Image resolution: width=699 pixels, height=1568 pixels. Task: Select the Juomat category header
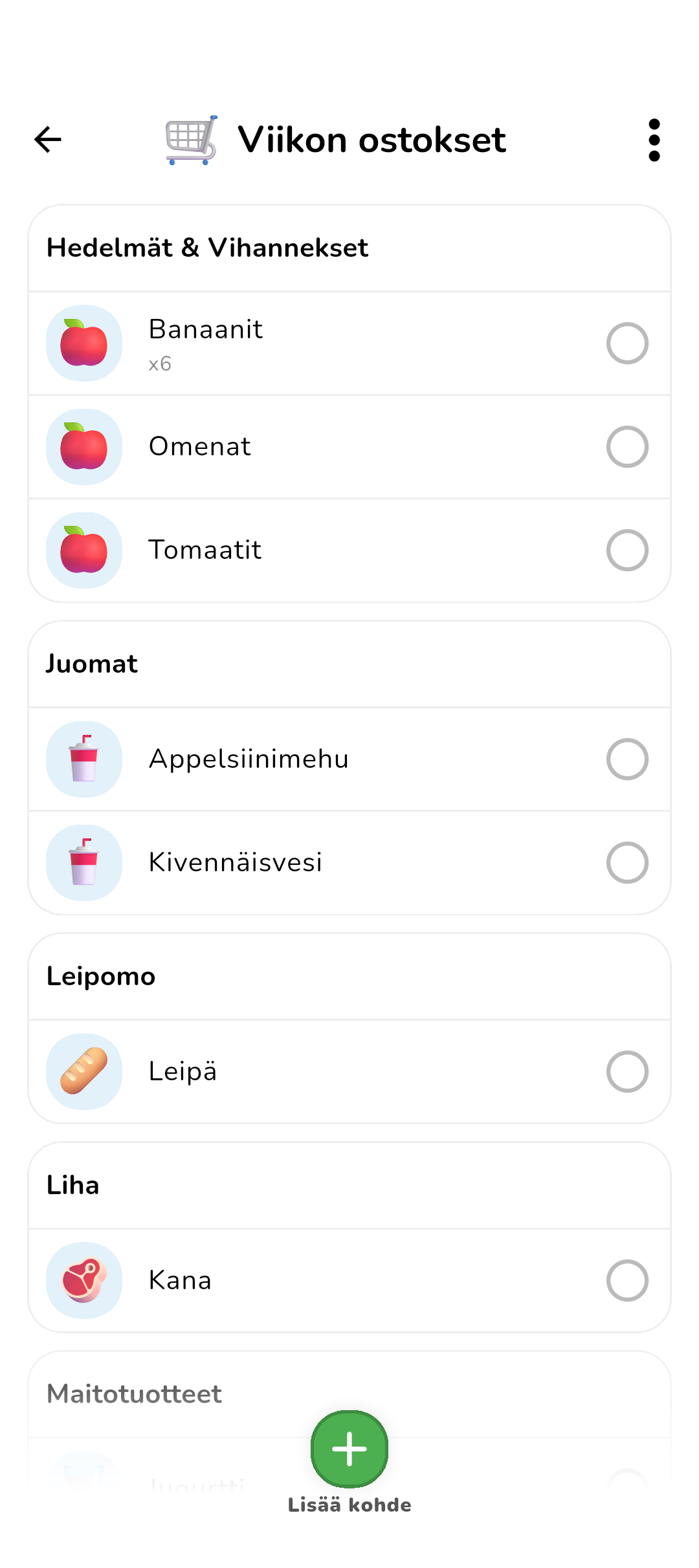pos(91,663)
